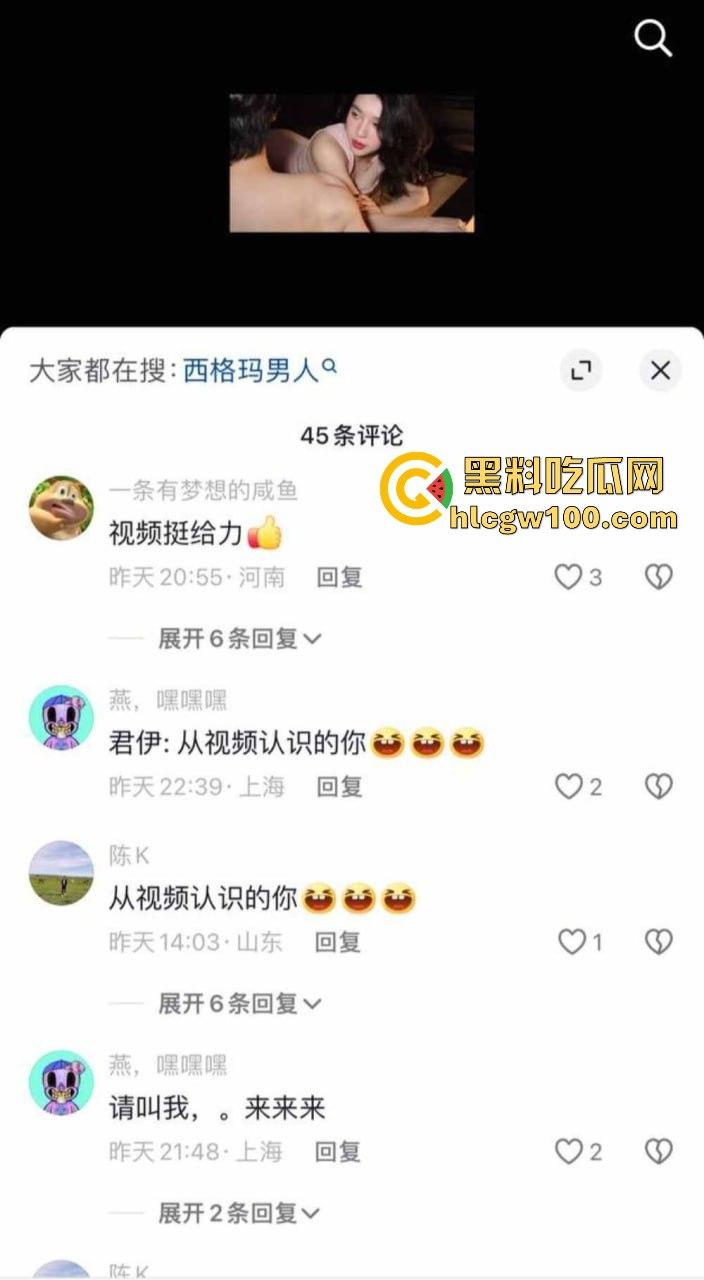This screenshot has height=1280, width=704.
Task: Open profile of 一条有梦想的咸鱼 via avatar
Action: click(61, 507)
